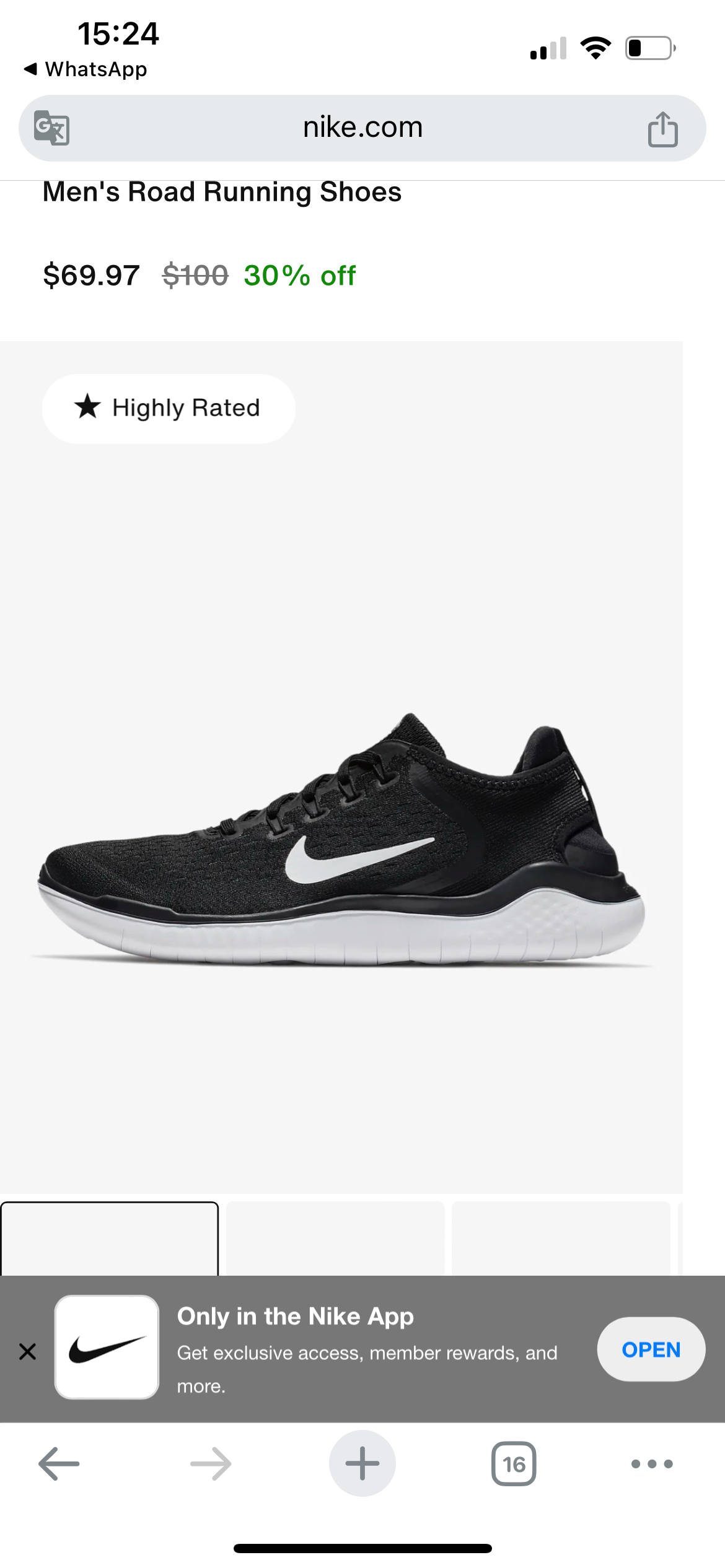Return to WhatsApp via back link

86,69
